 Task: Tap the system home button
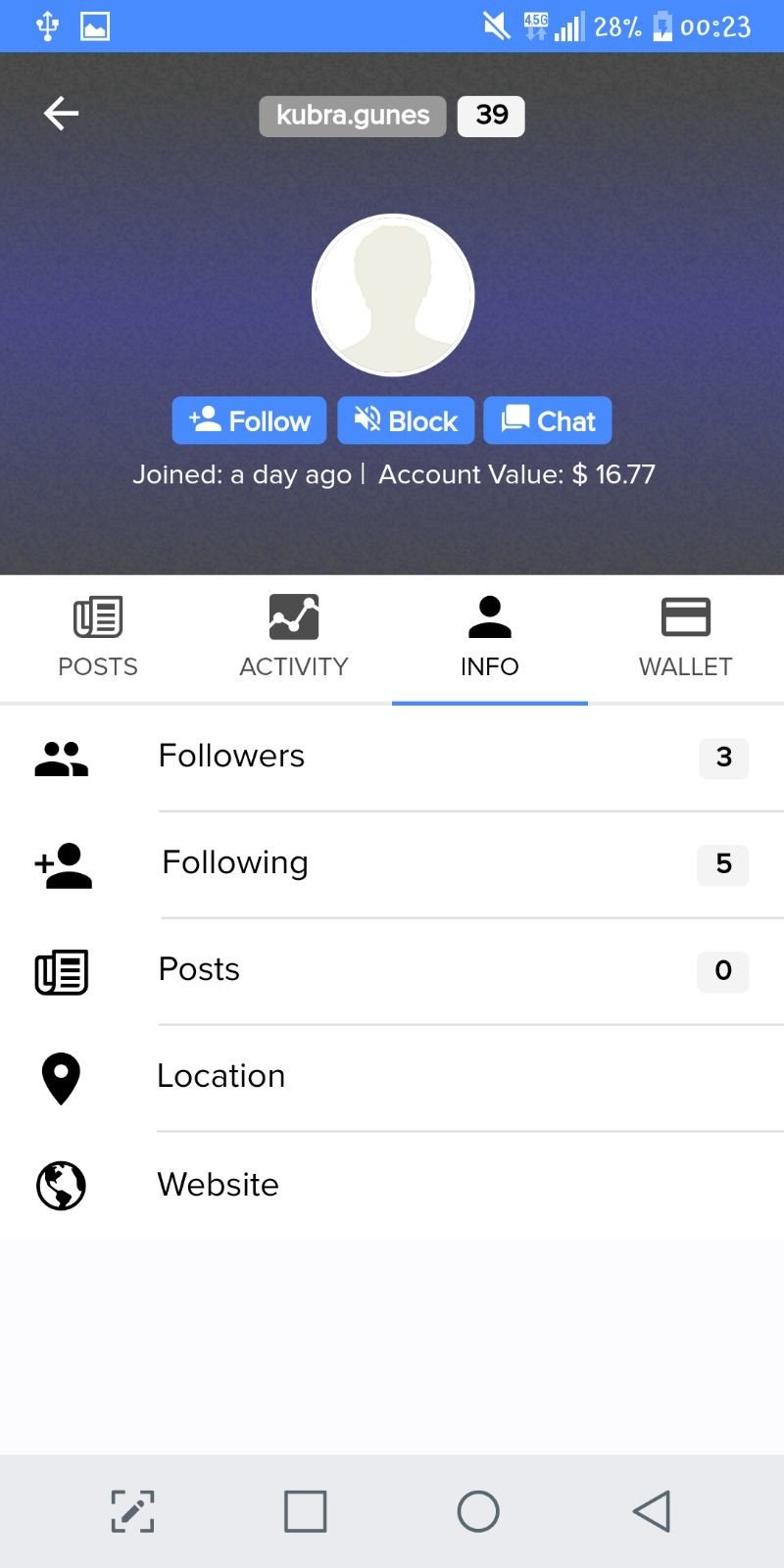pos(478,1511)
